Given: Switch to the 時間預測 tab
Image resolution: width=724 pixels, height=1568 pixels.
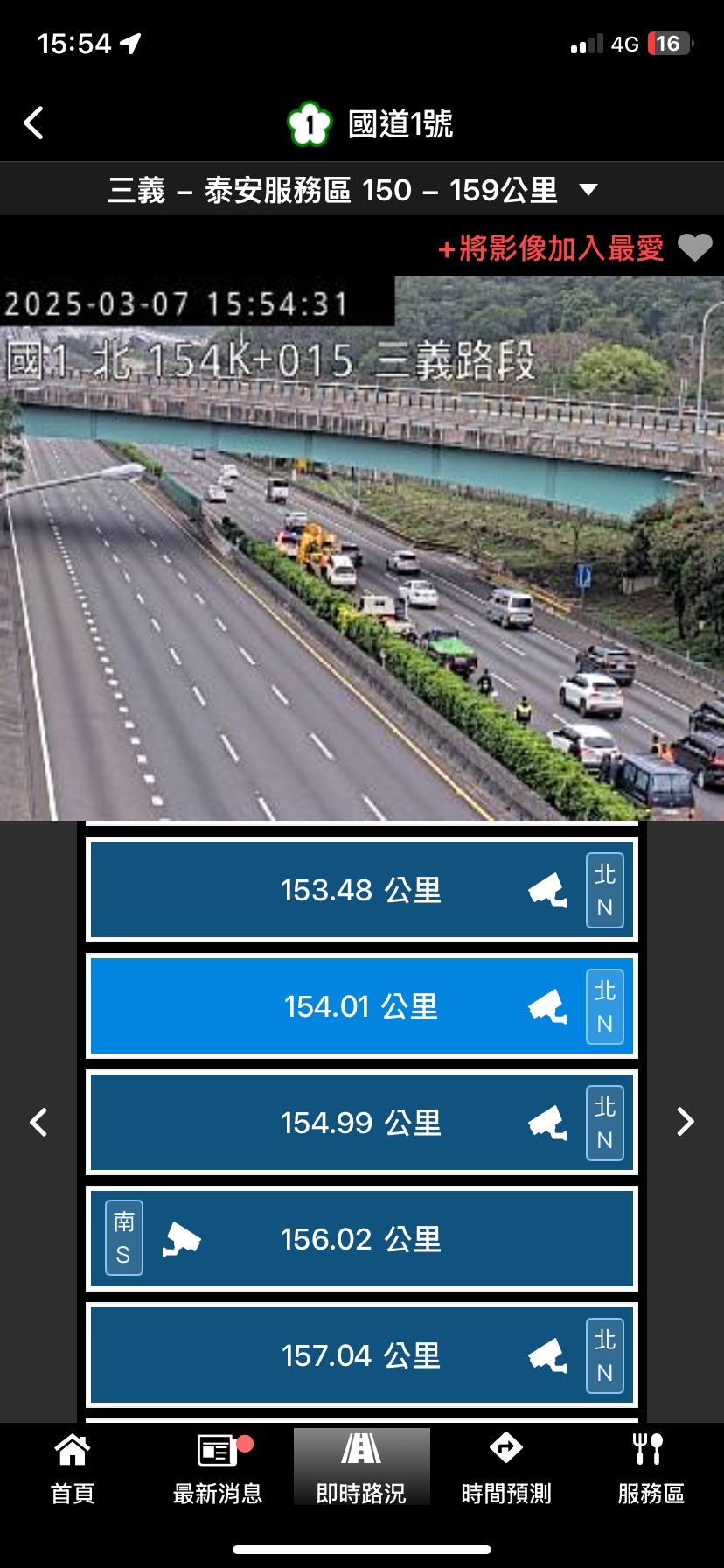Looking at the screenshot, I should [x=506, y=1469].
